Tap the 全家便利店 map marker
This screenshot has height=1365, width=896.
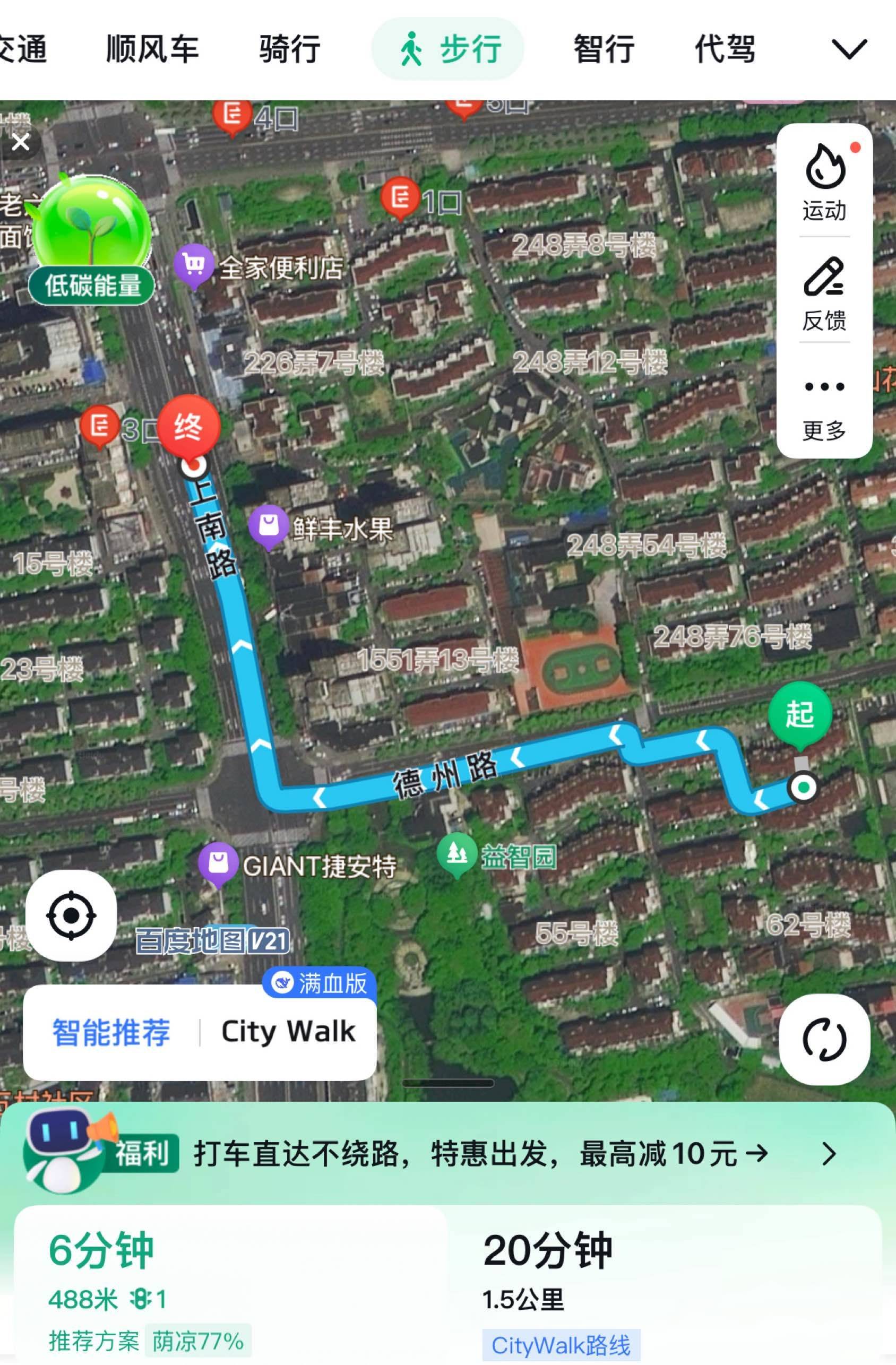pos(194,264)
